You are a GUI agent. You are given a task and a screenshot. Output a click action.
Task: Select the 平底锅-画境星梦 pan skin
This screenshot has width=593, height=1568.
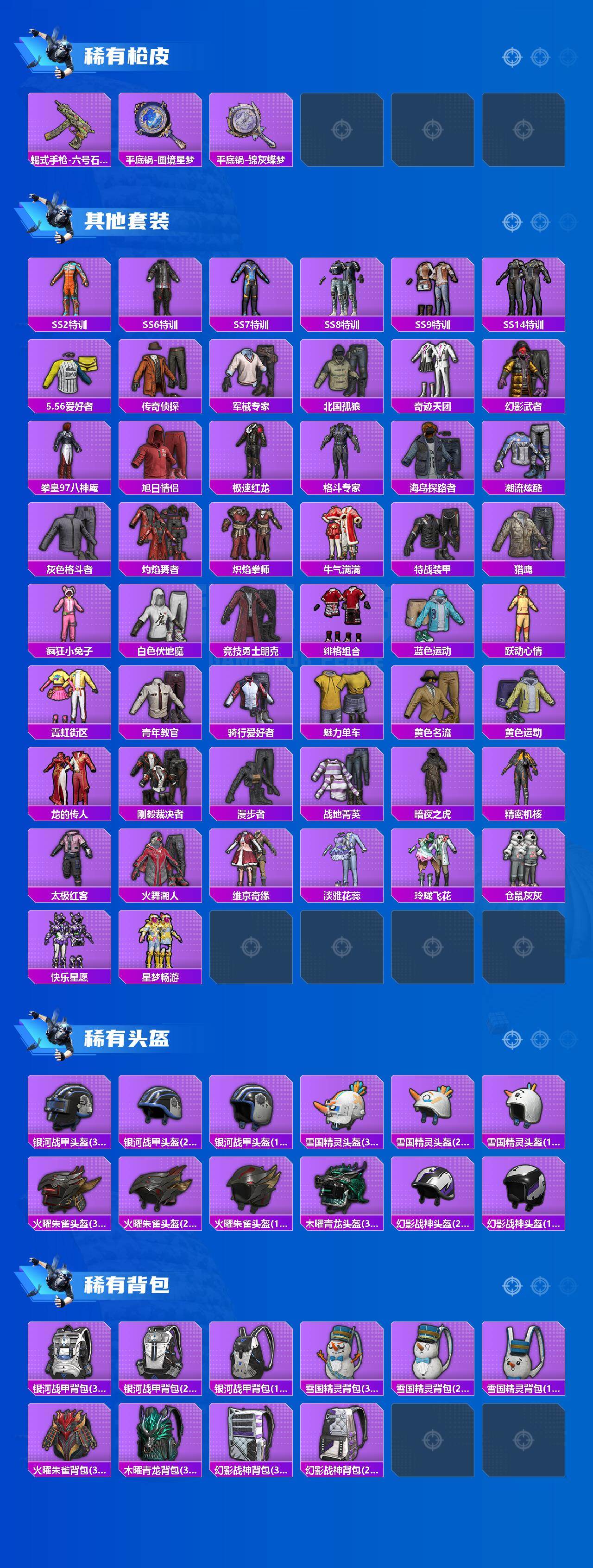[158, 125]
